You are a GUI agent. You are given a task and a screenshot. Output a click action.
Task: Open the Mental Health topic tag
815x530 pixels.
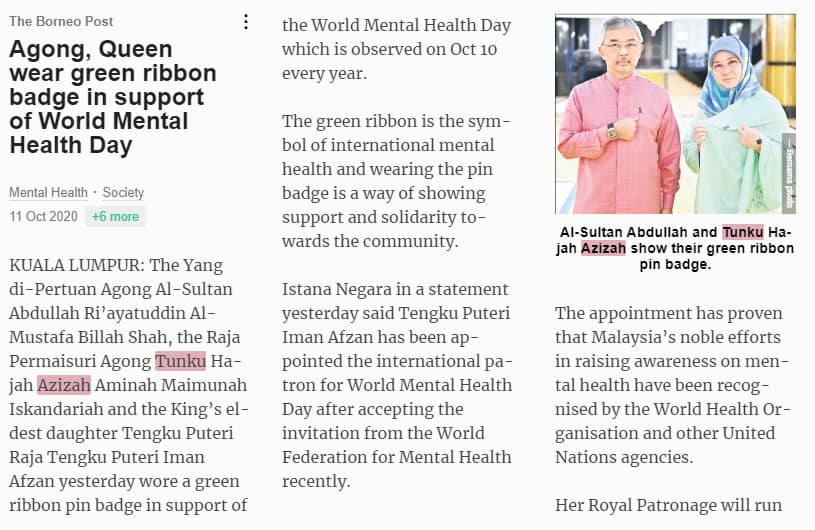48,192
